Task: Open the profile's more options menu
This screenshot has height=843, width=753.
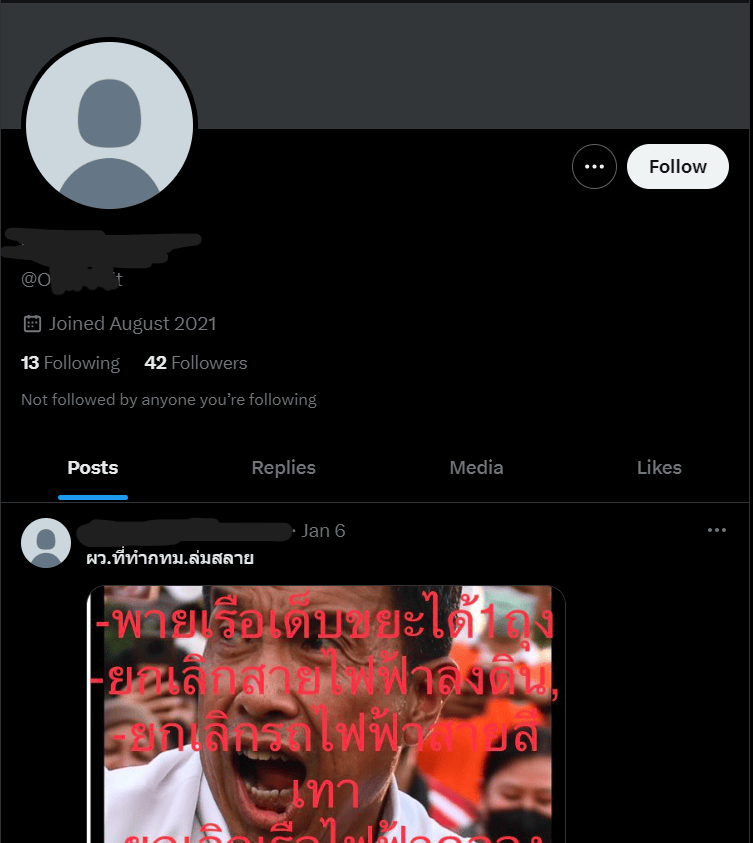Action: pyautogui.click(x=594, y=167)
